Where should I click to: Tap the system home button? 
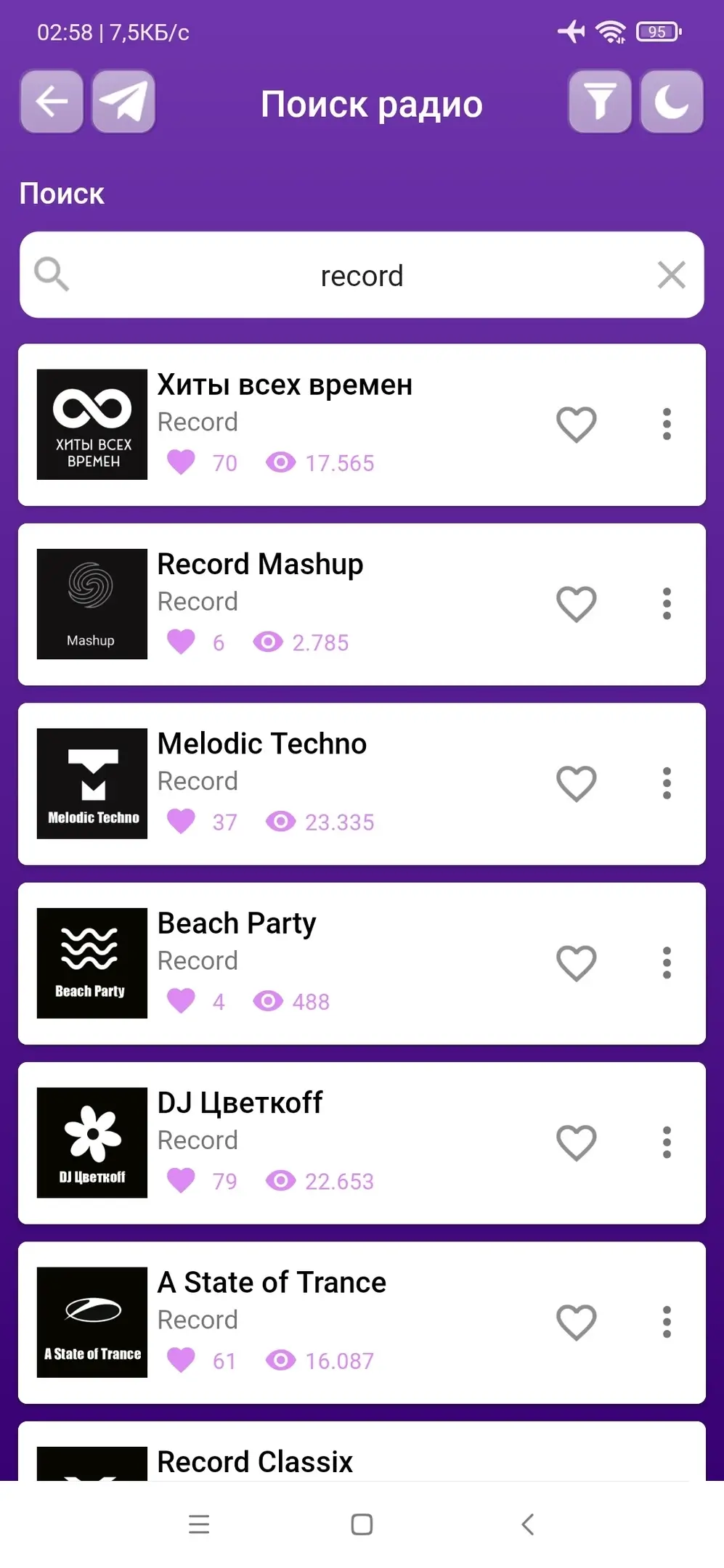[x=362, y=1524]
